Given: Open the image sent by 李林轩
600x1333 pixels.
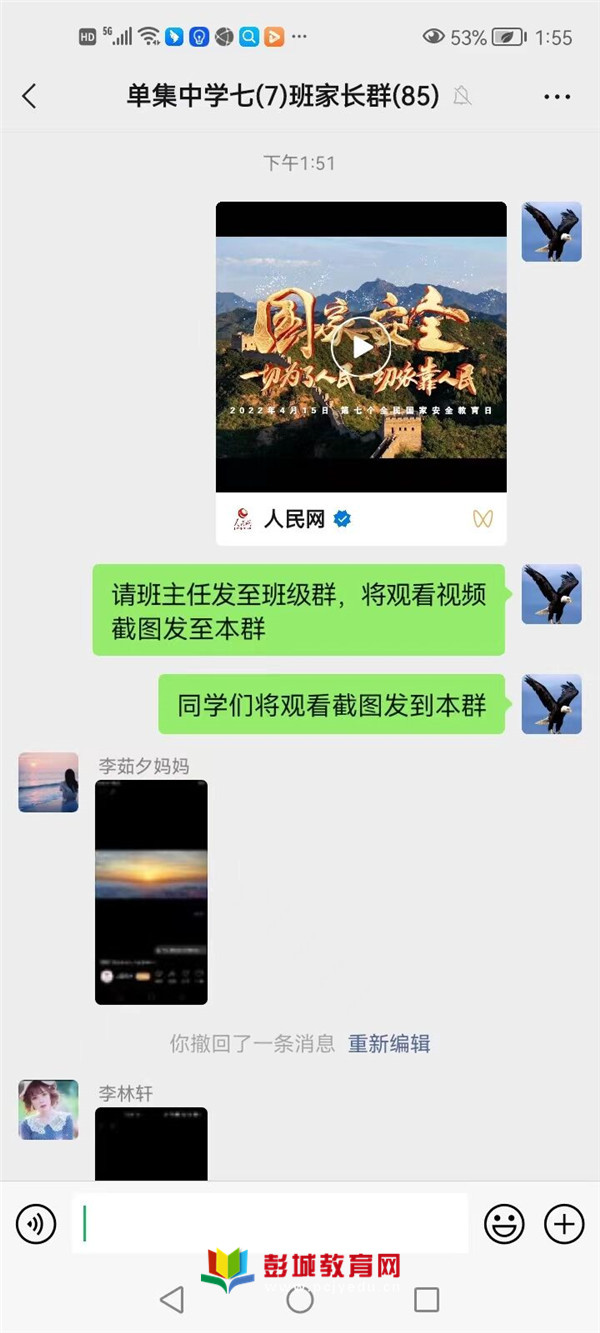Looking at the screenshot, I should 151,1143.
